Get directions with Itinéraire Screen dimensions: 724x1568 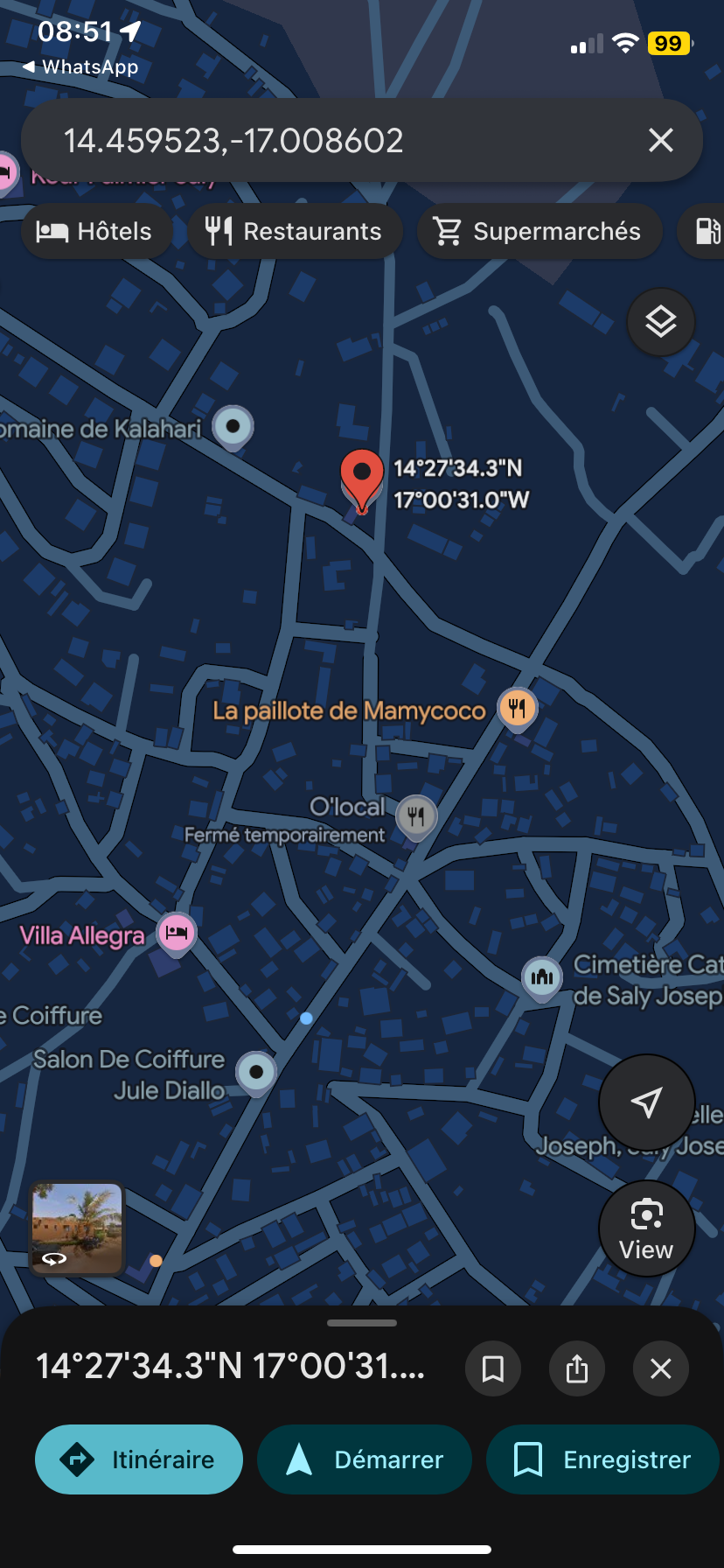(x=139, y=1459)
